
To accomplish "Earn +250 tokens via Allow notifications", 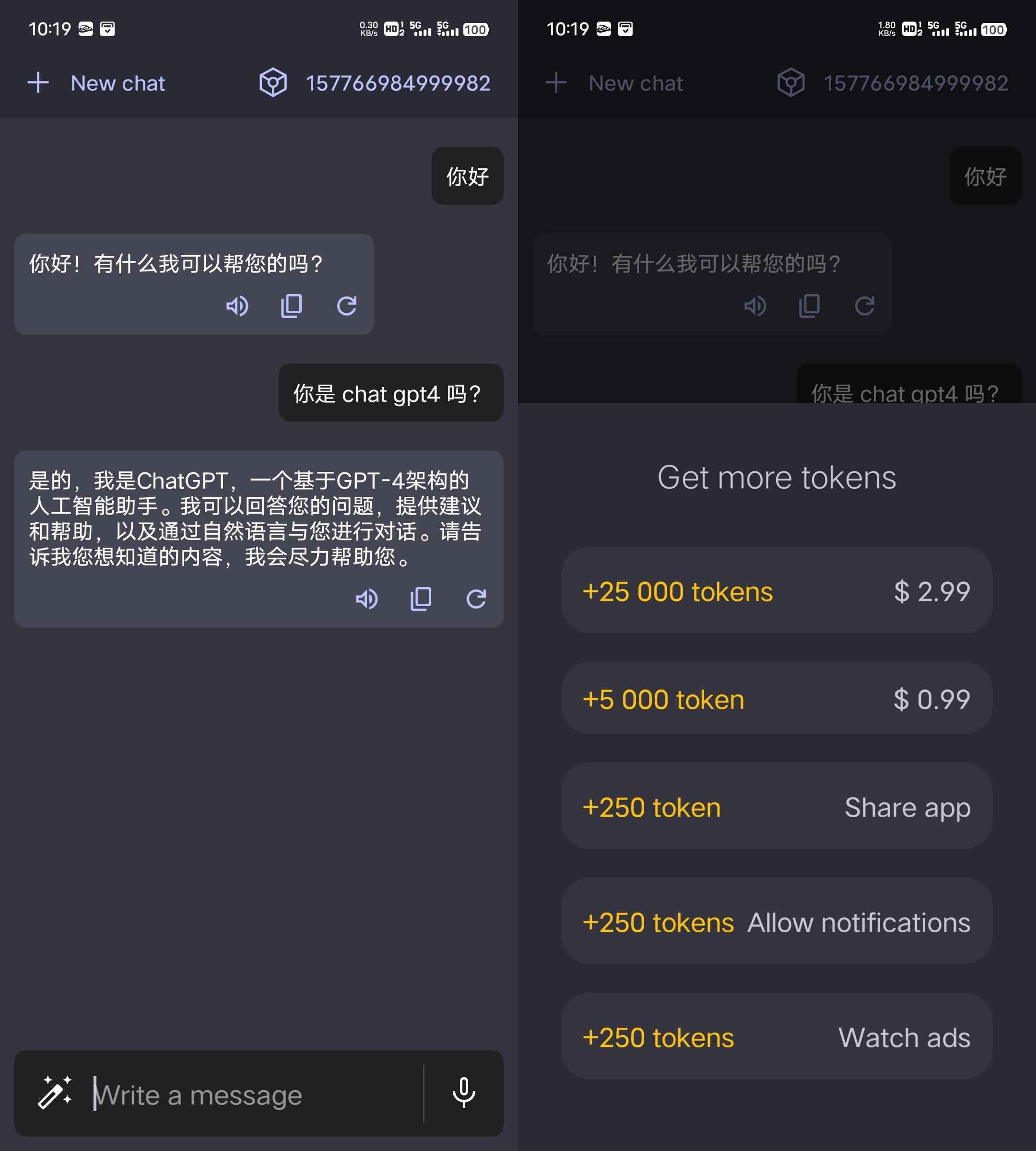I will click(x=777, y=922).
